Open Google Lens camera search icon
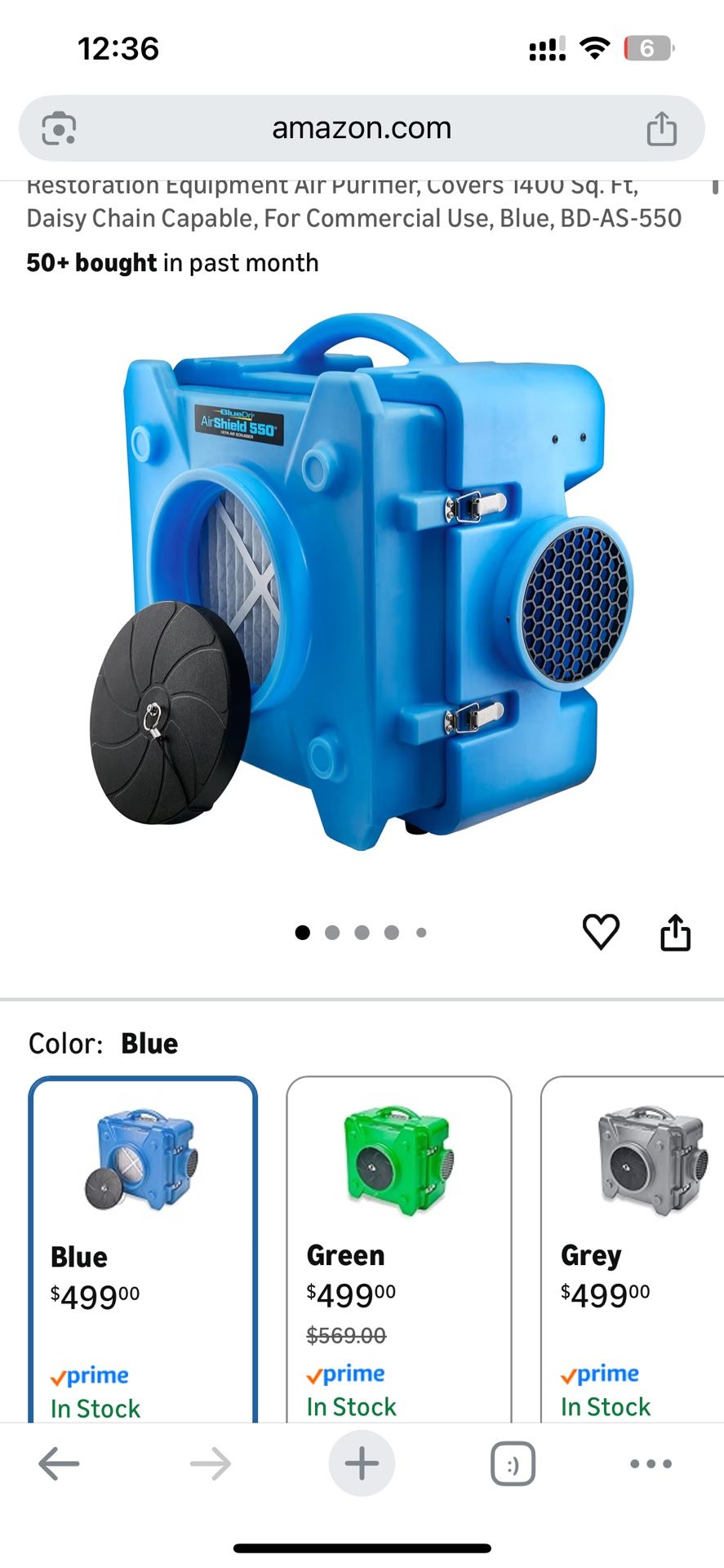 pos(59,129)
